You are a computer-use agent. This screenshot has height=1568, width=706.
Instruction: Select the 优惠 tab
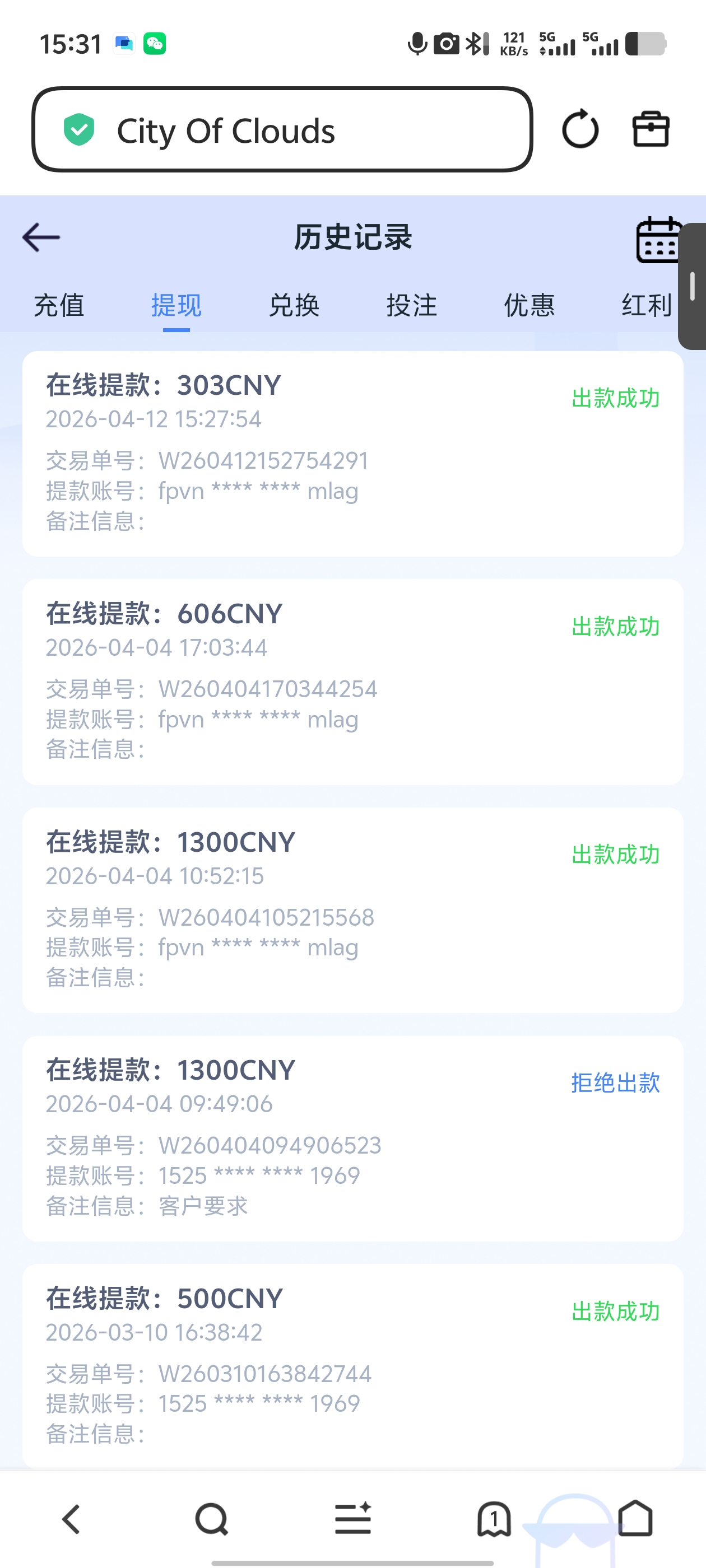(x=529, y=306)
